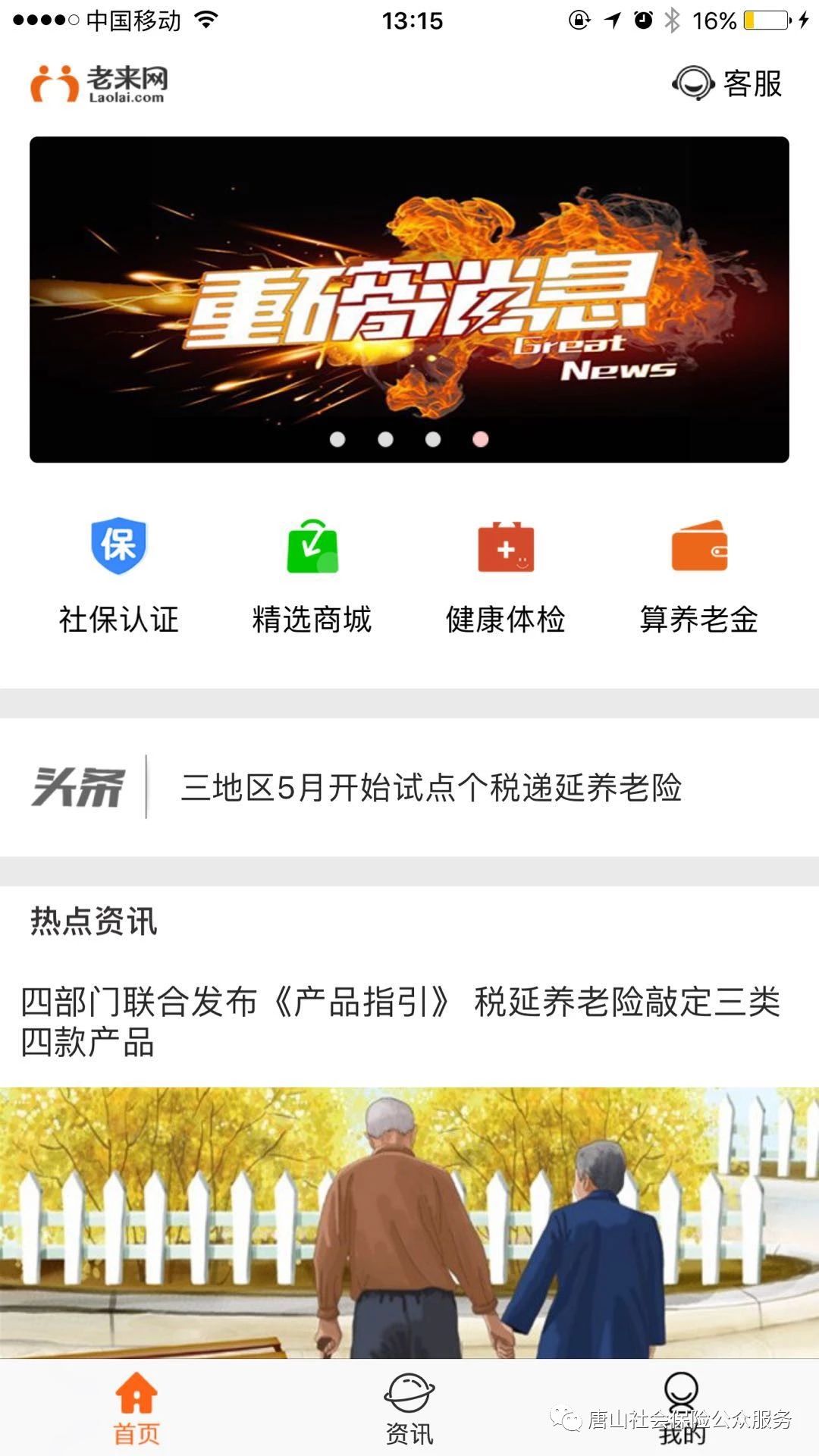Open article 四部门联合发布《产品指引》
Viewport: 819px width, 1456px height.
click(400, 1021)
